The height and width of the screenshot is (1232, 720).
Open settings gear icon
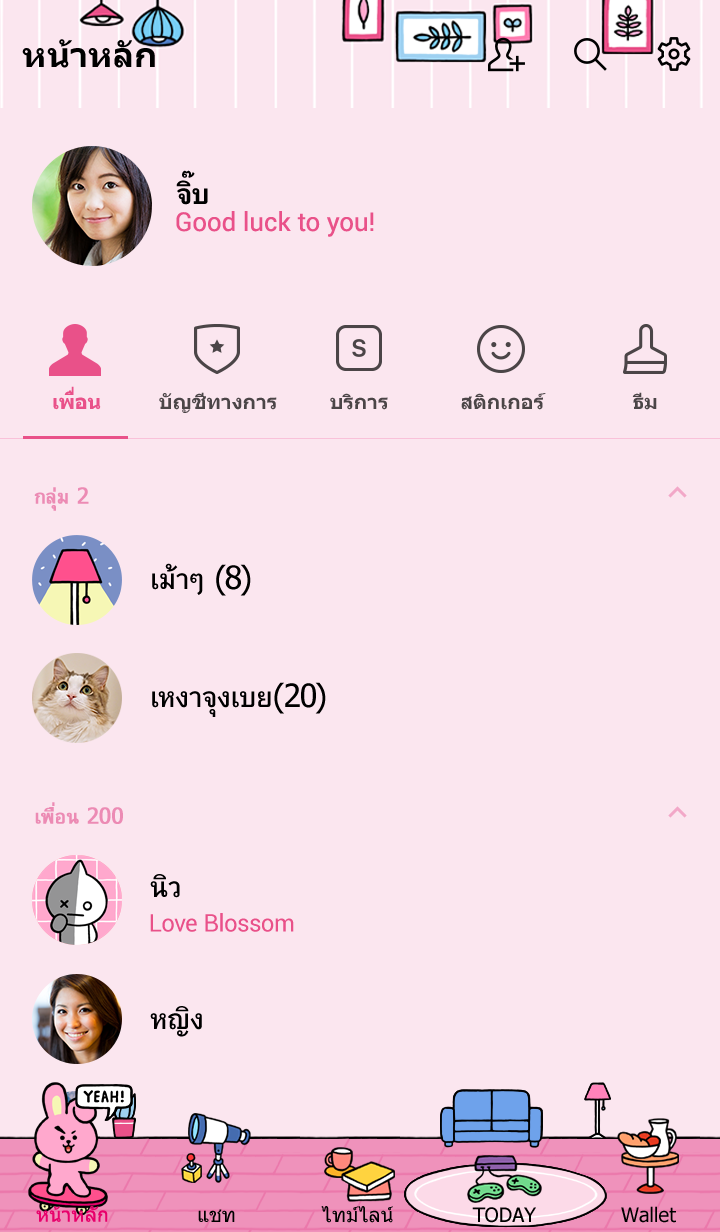(x=674, y=54)
